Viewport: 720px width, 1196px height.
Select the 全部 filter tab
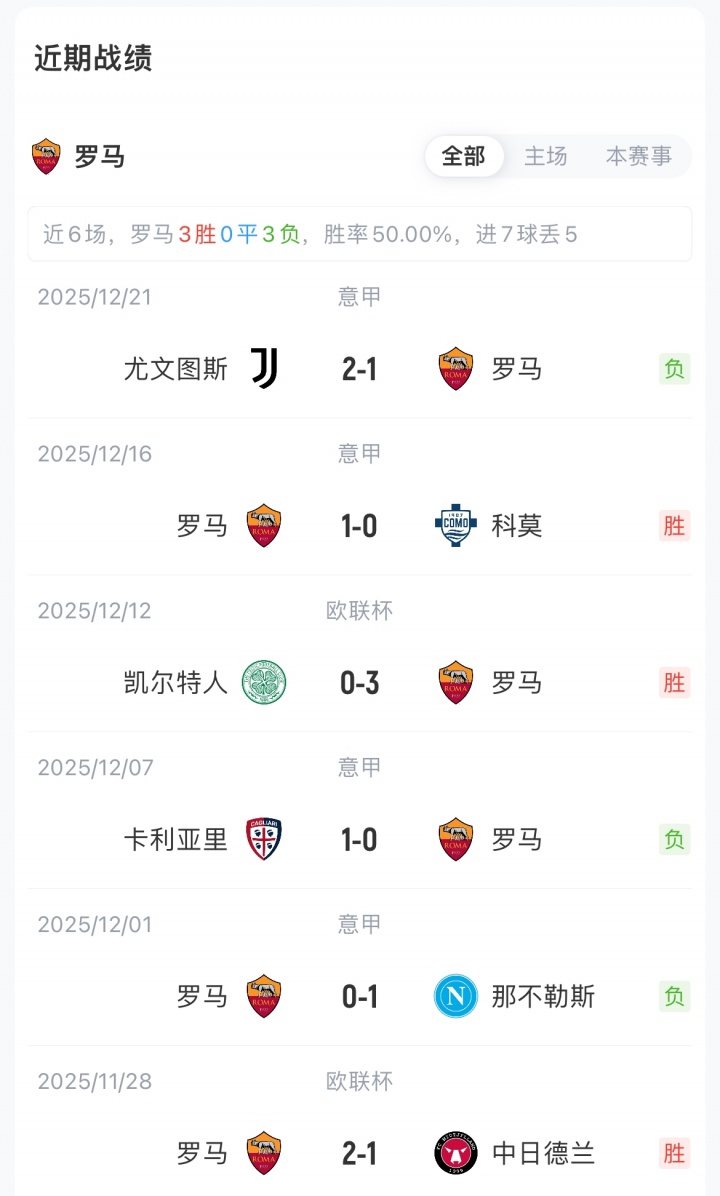point(464,157)
